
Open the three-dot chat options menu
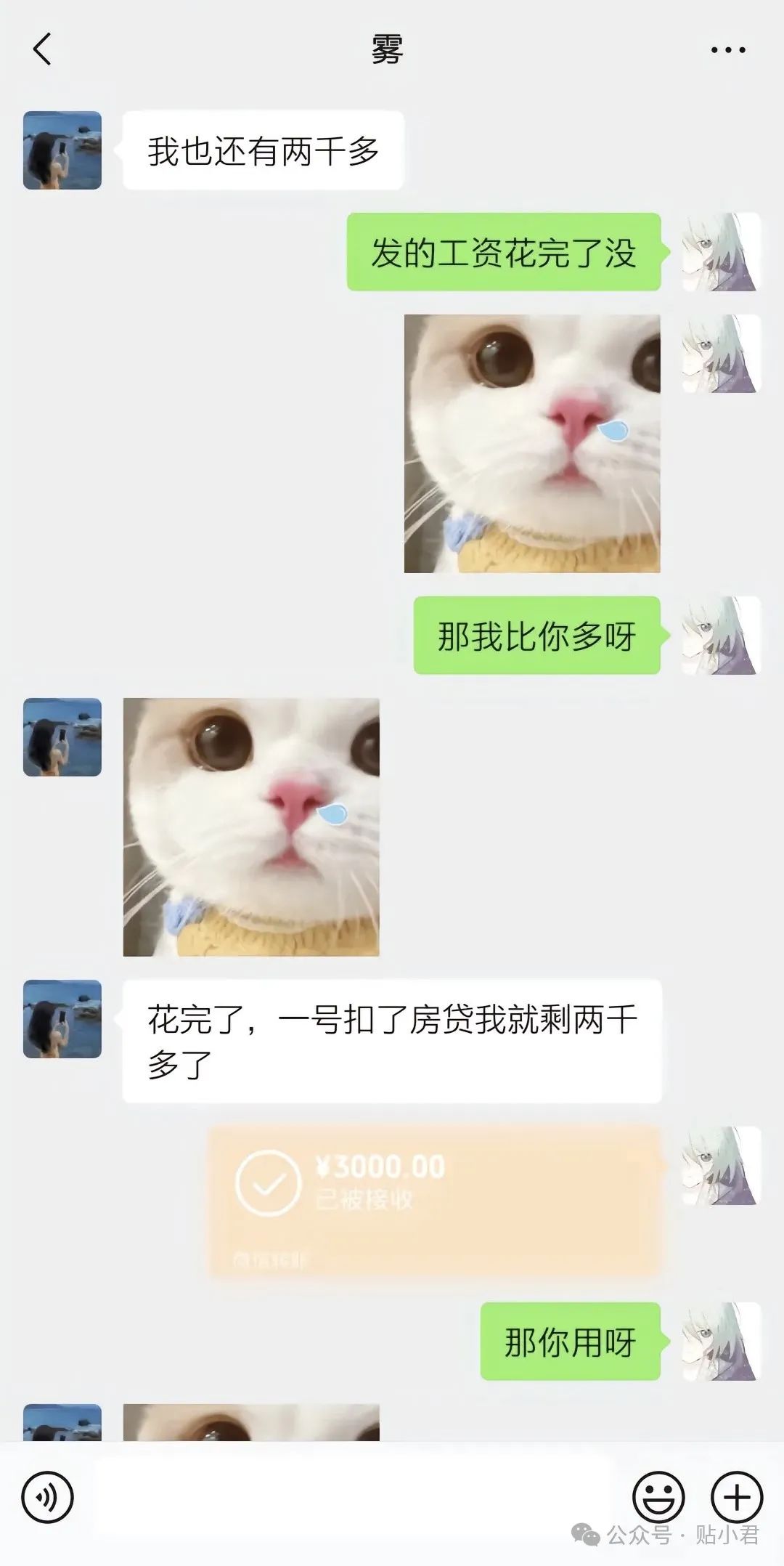727,50
